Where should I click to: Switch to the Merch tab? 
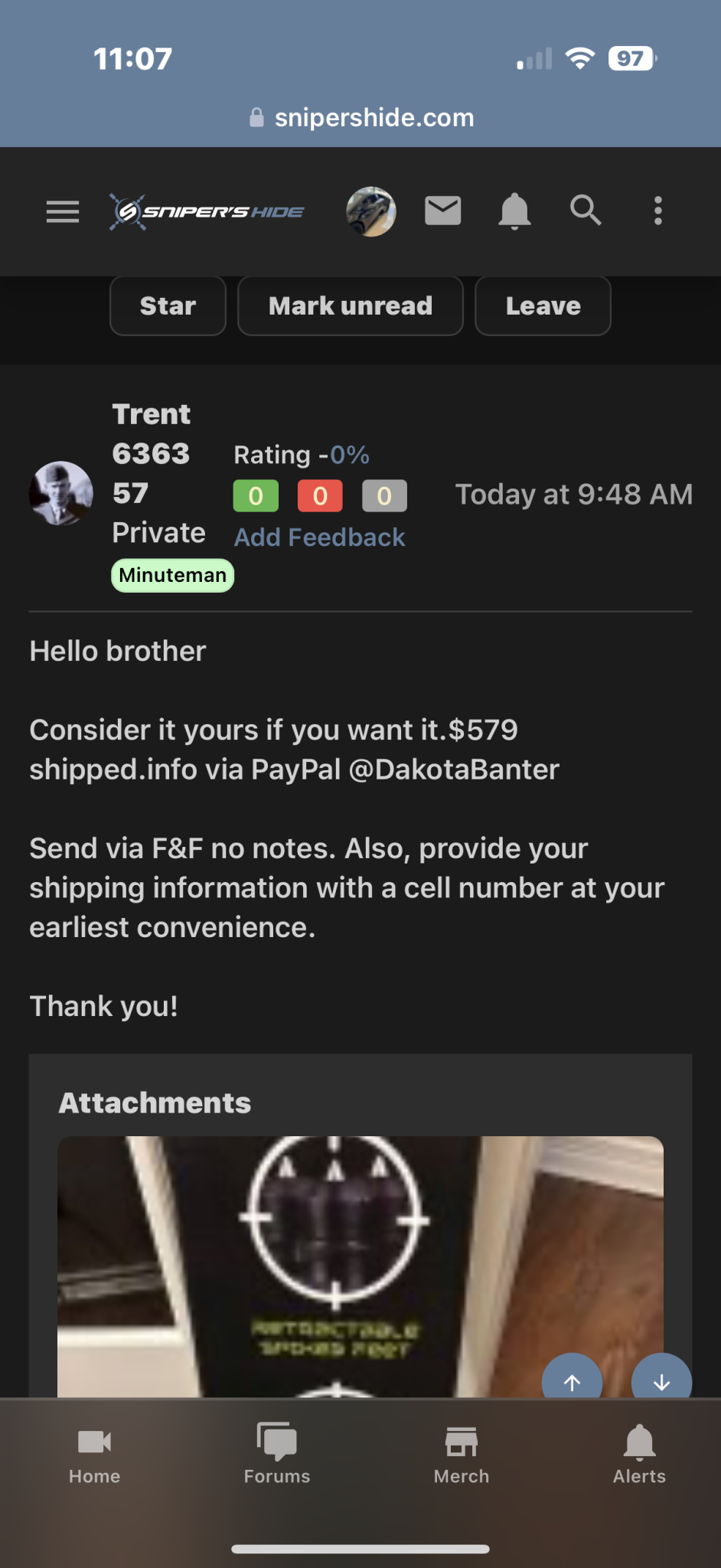(462, 1455)
